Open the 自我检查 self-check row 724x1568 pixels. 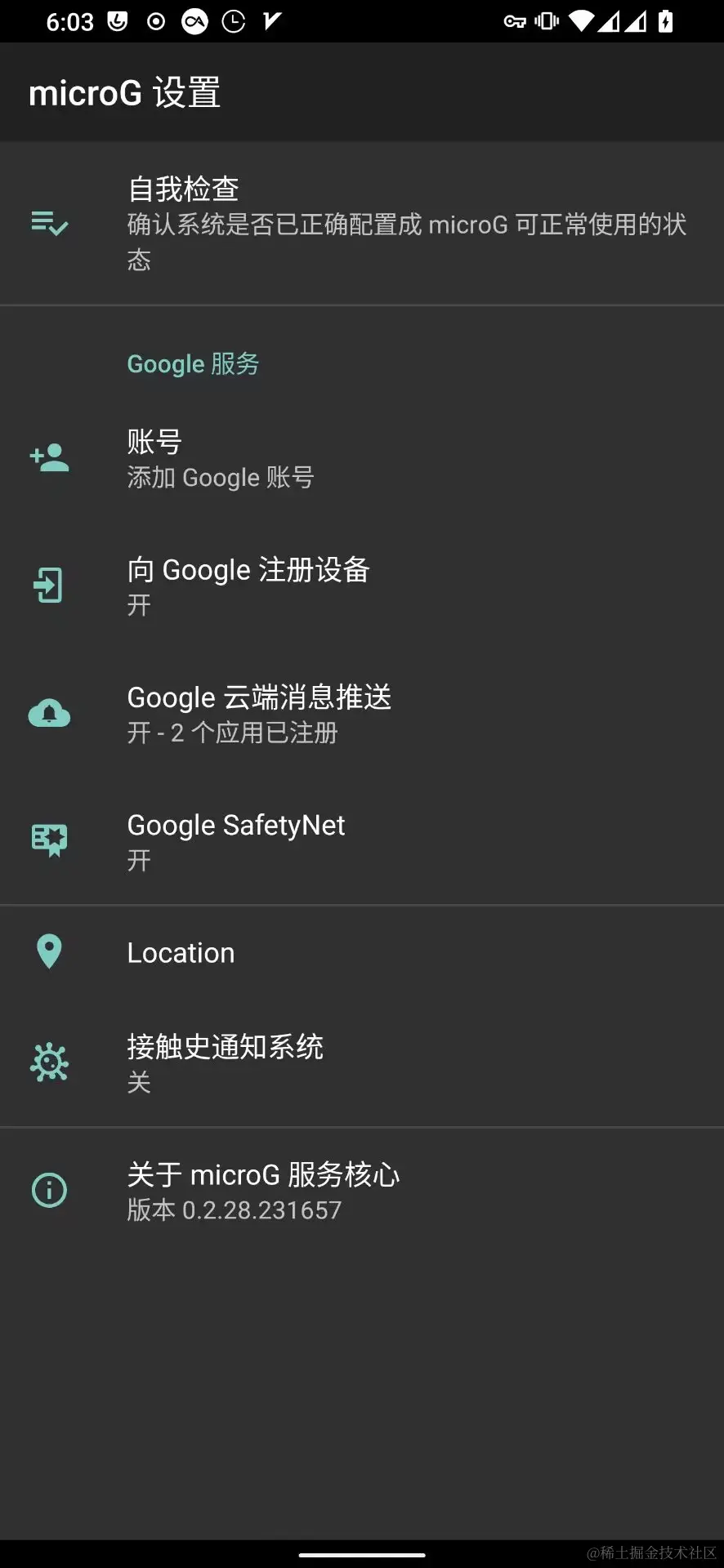tap(362, 223)
